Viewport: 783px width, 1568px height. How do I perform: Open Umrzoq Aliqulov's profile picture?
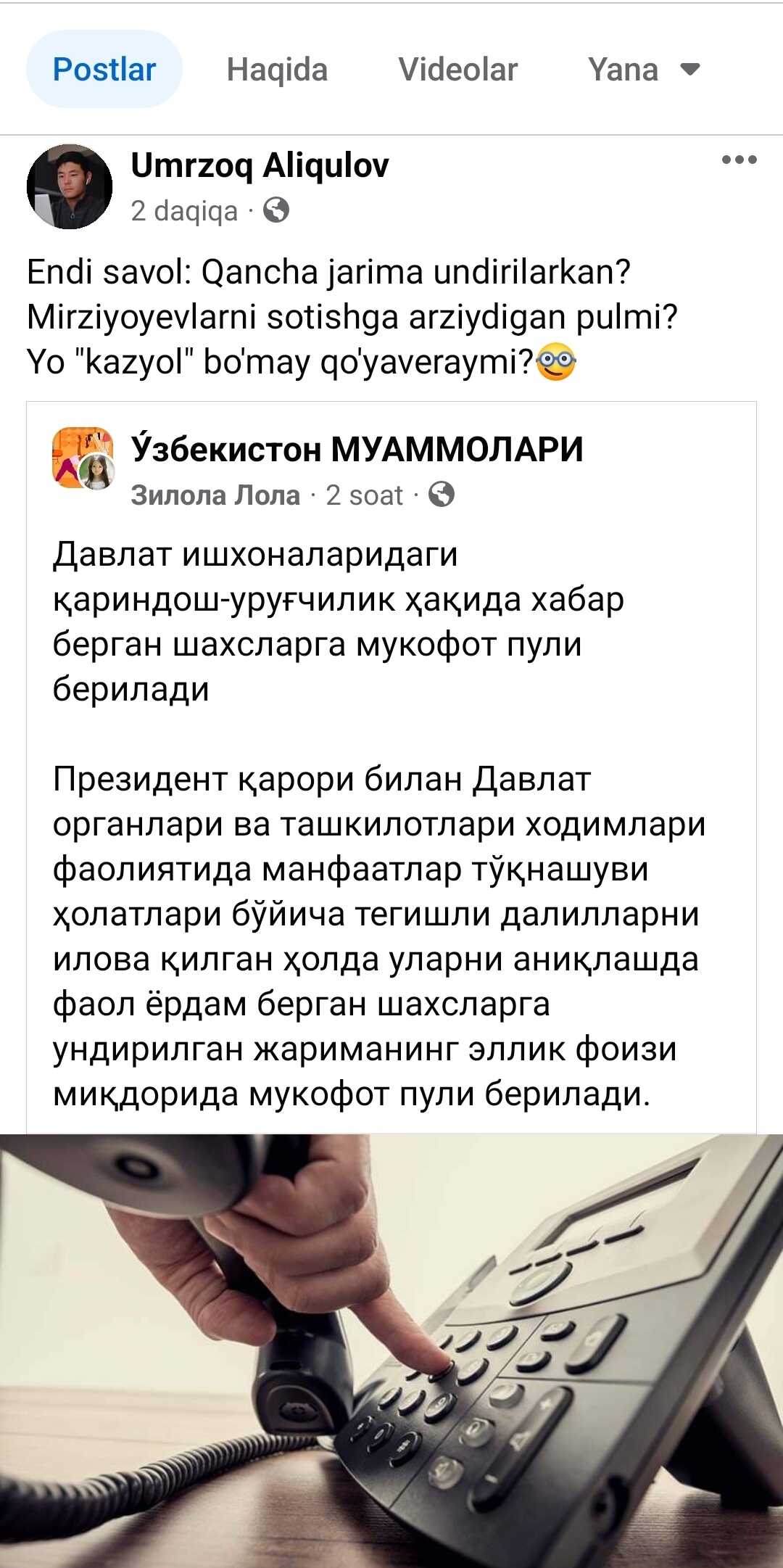(70, 187)
